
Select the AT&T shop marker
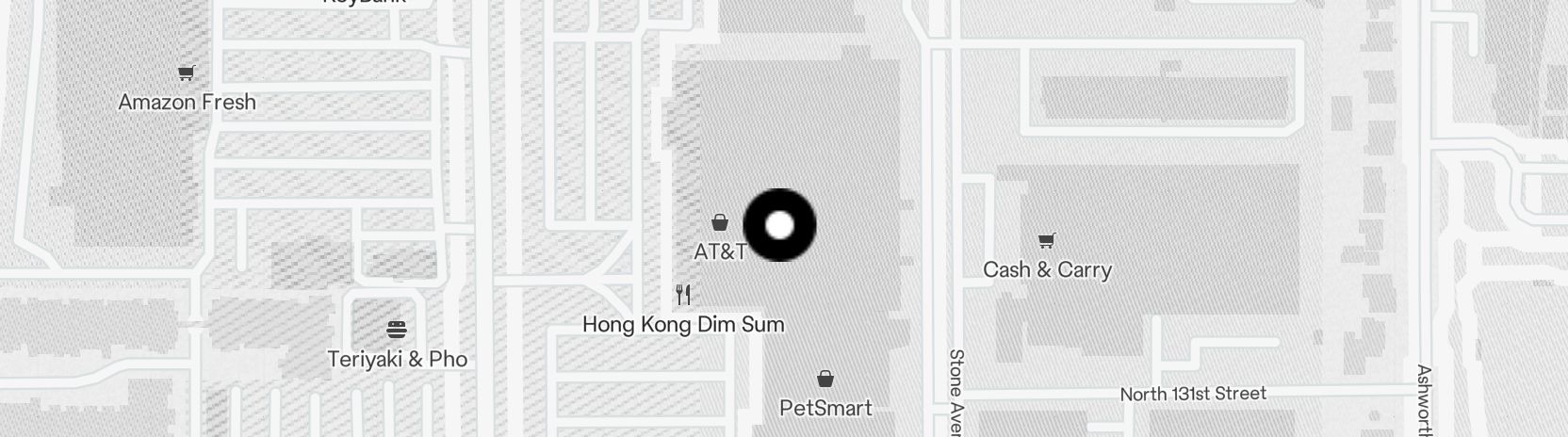pyautogui.click(x=720, y=223)
